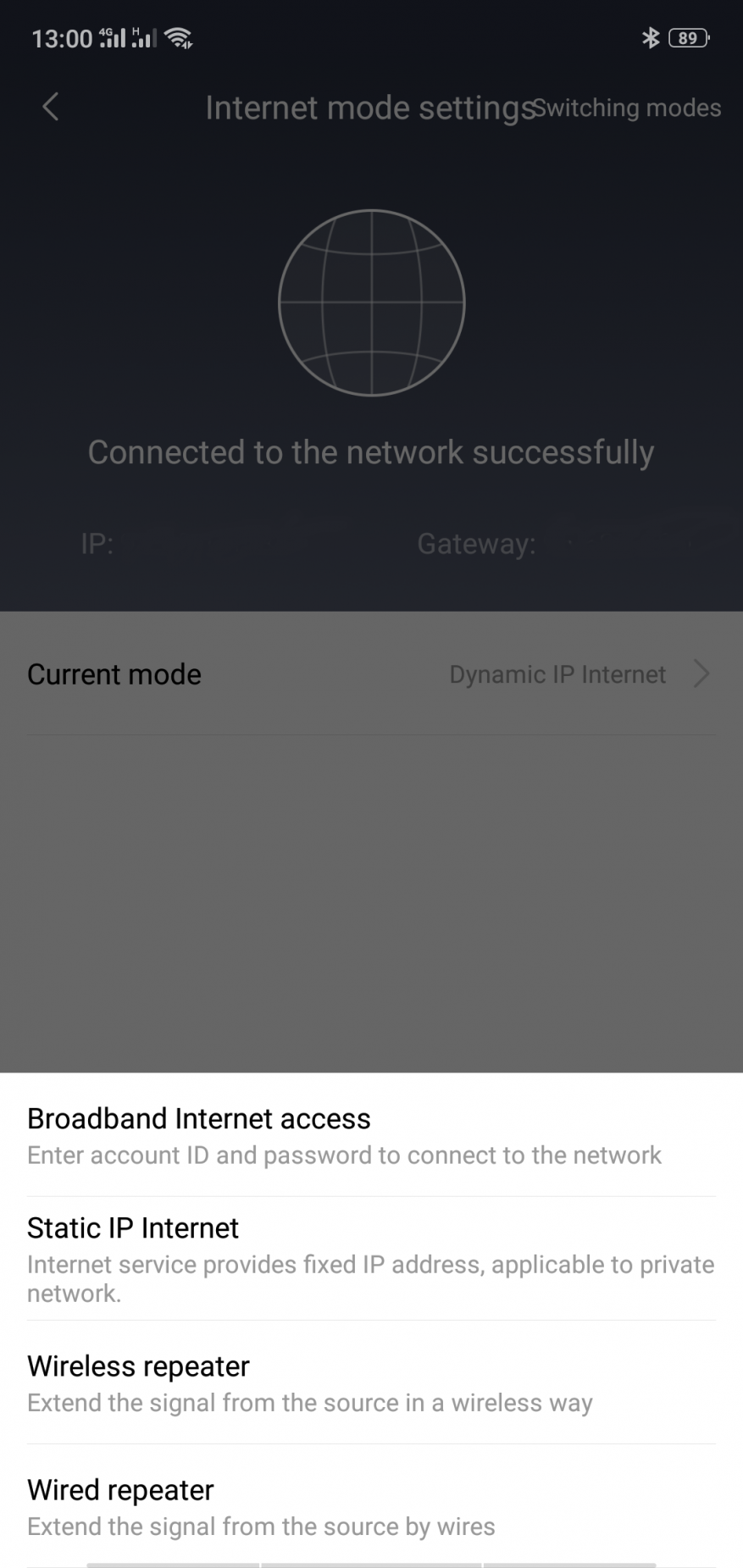Open the Current mode row

click(x=371, y=674)
